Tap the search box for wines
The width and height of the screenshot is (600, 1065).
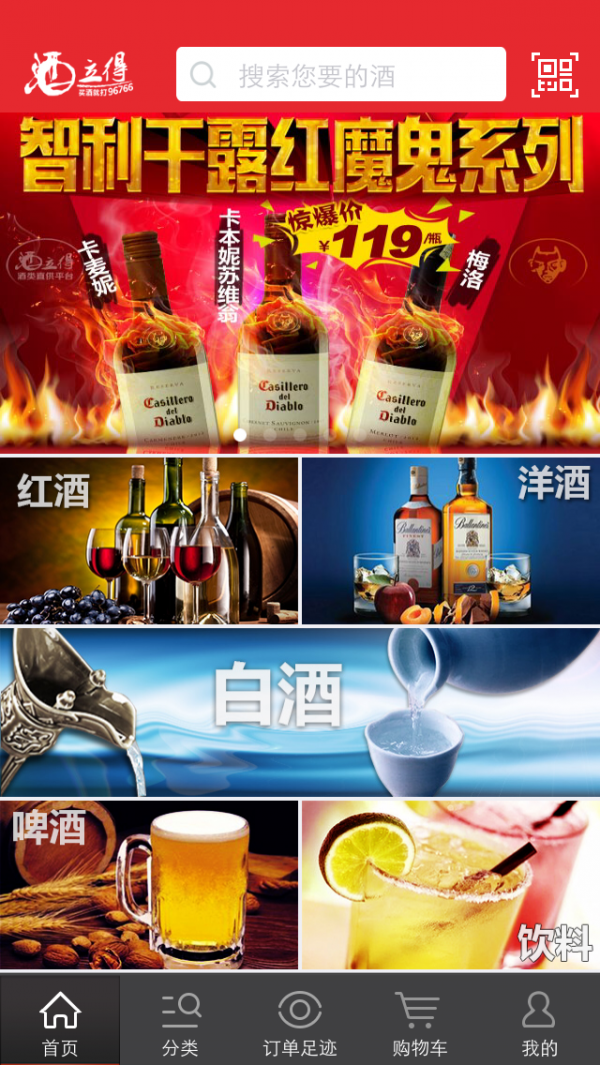click(x=340, y=75)
